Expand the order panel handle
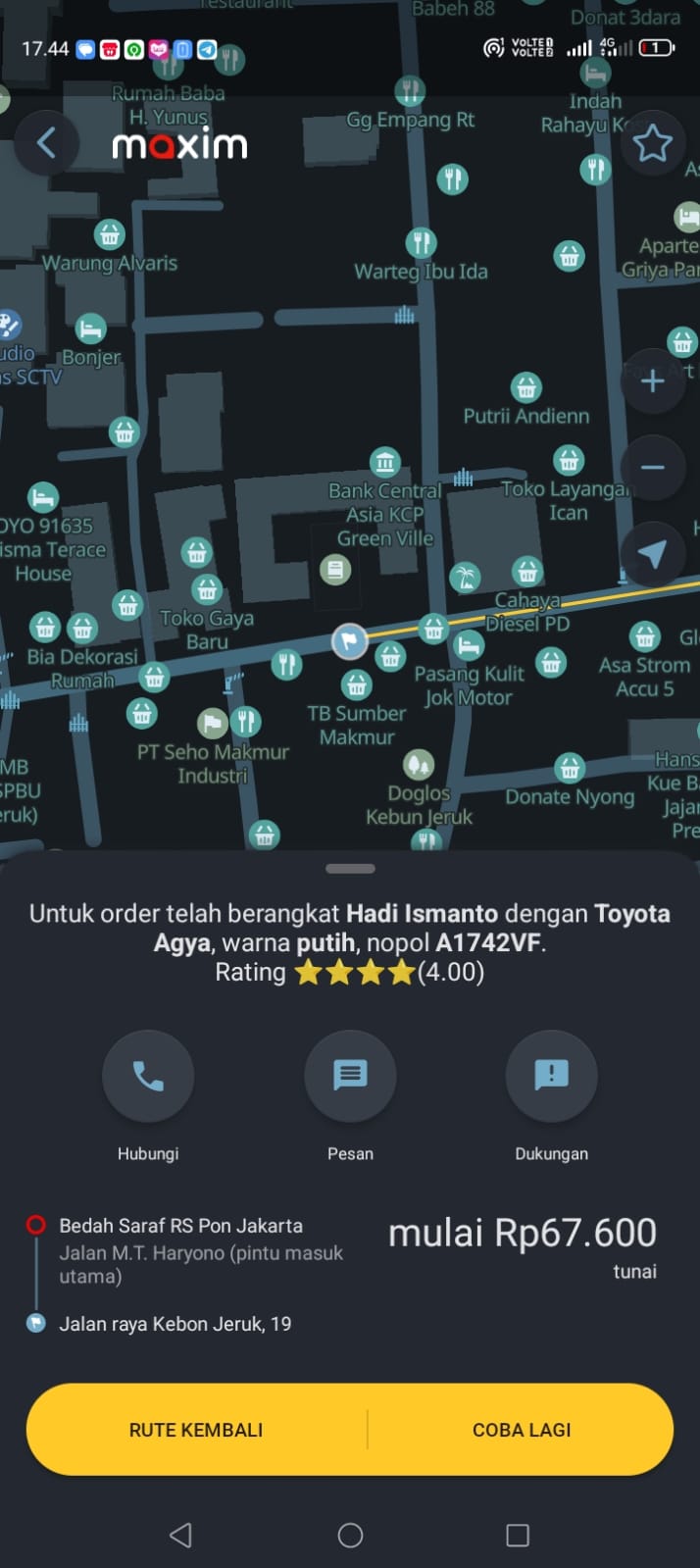 350,868
